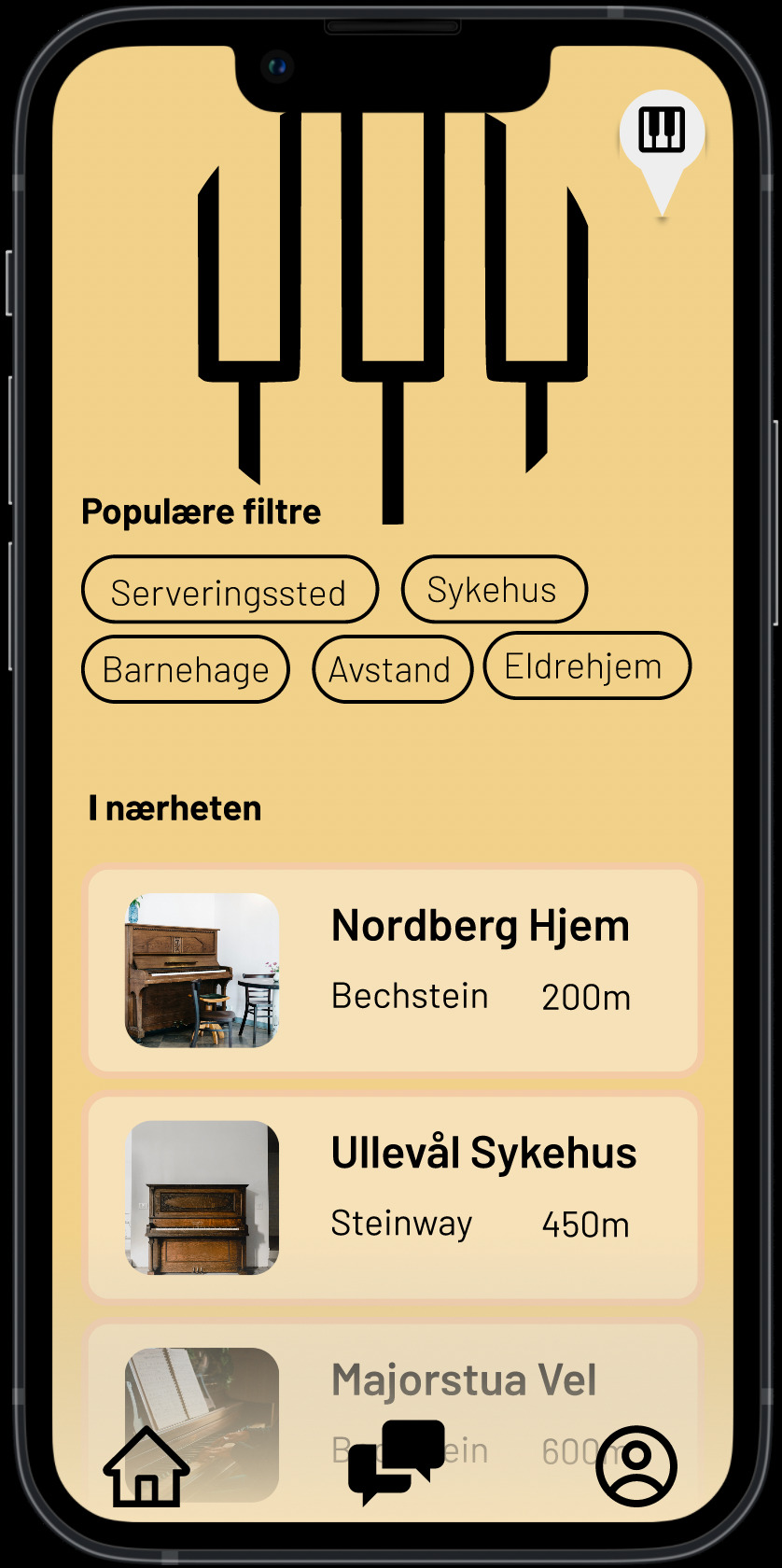
Task: Filter by Sykehus
Action: point(494,590)
